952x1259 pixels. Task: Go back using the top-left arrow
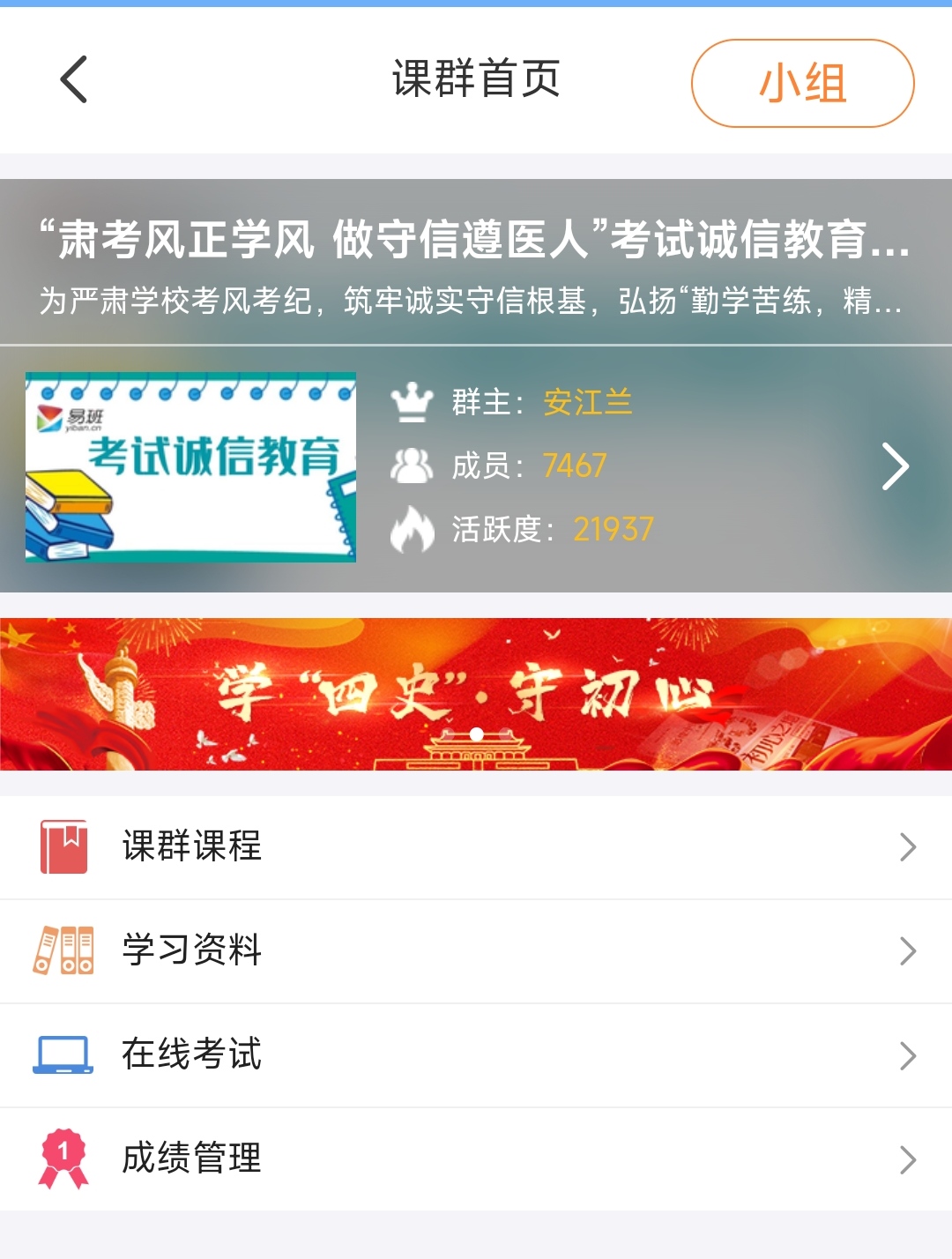(74, 79)
